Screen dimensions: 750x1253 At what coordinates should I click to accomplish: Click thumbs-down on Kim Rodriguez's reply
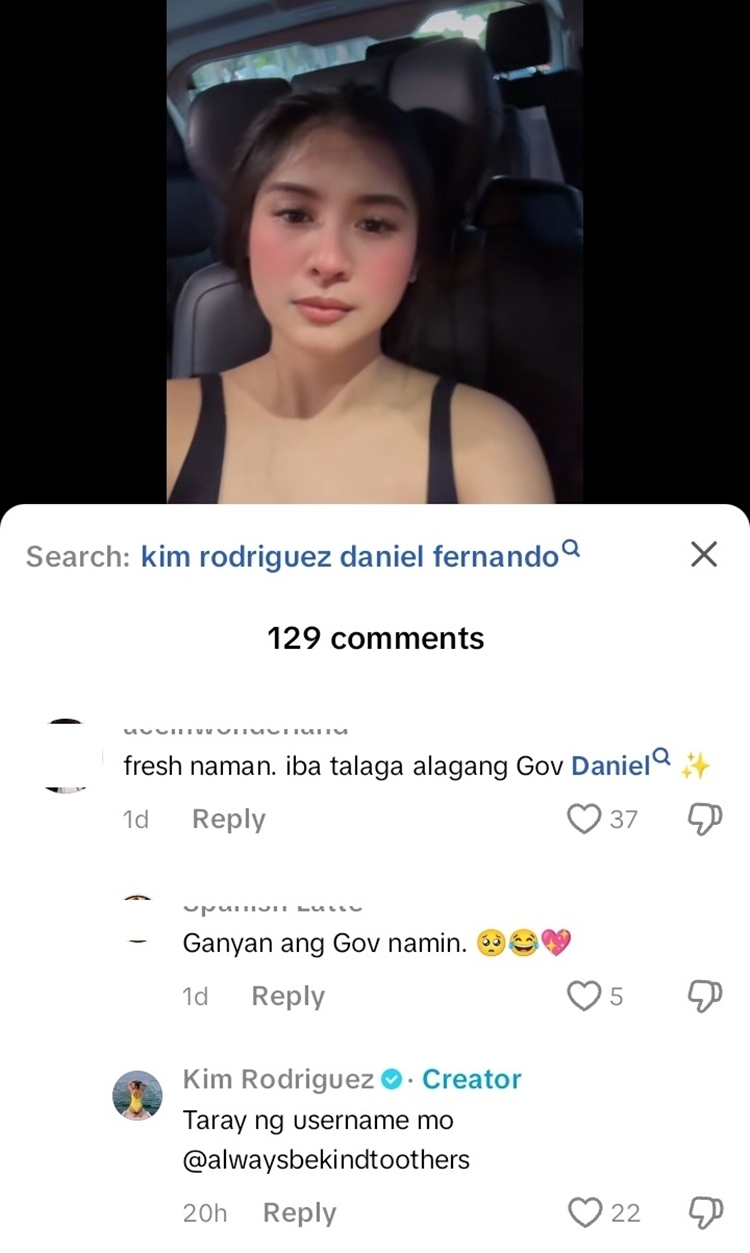point(705,1212)
